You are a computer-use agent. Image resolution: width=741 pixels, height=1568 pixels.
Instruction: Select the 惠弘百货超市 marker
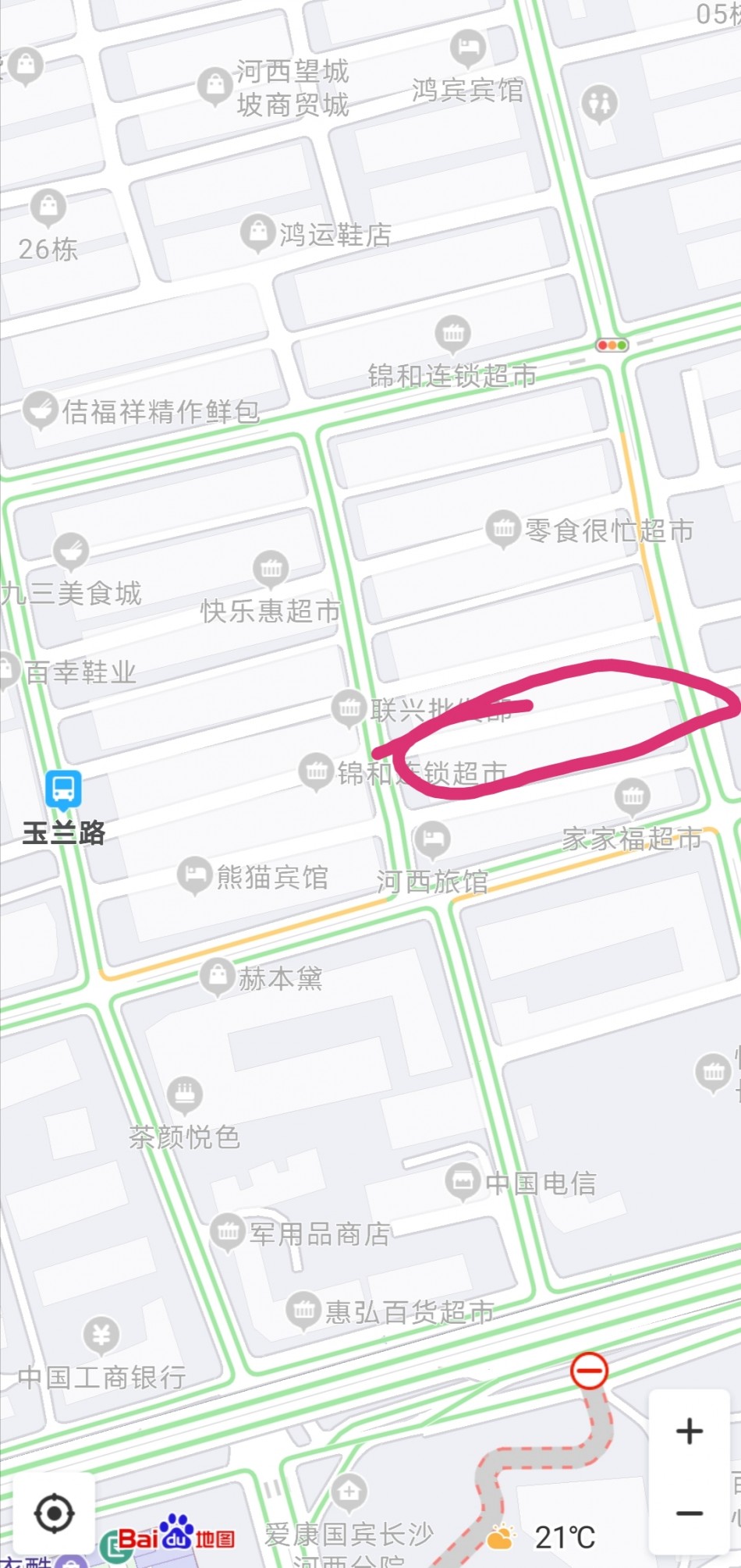303,1311
